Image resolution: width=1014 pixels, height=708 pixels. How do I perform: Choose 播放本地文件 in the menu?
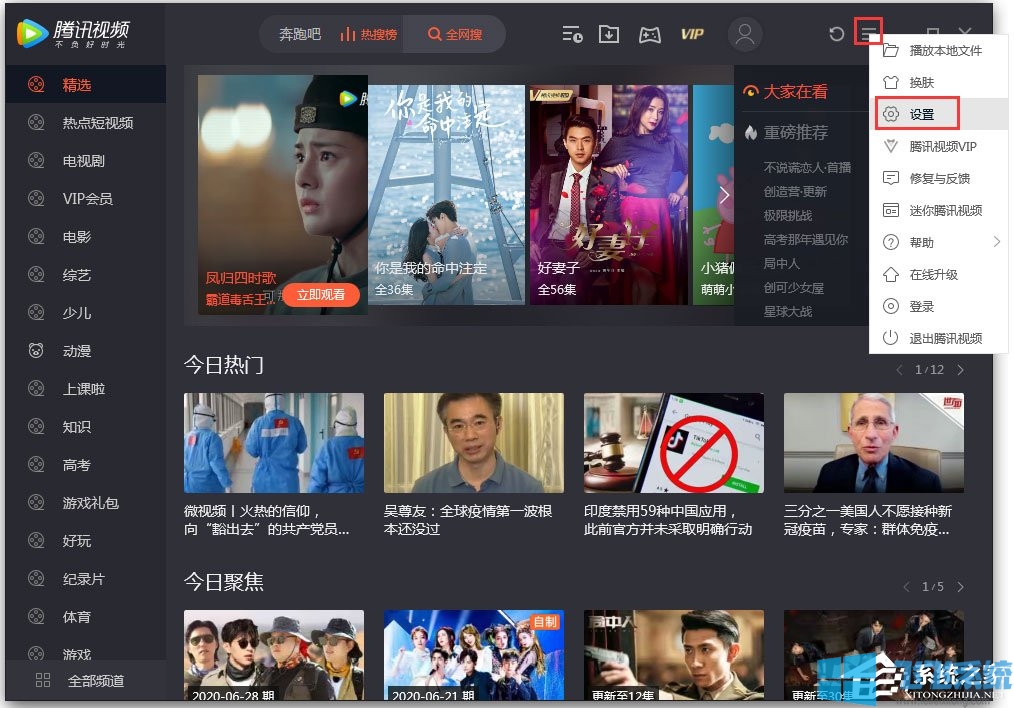pos(944,51)
